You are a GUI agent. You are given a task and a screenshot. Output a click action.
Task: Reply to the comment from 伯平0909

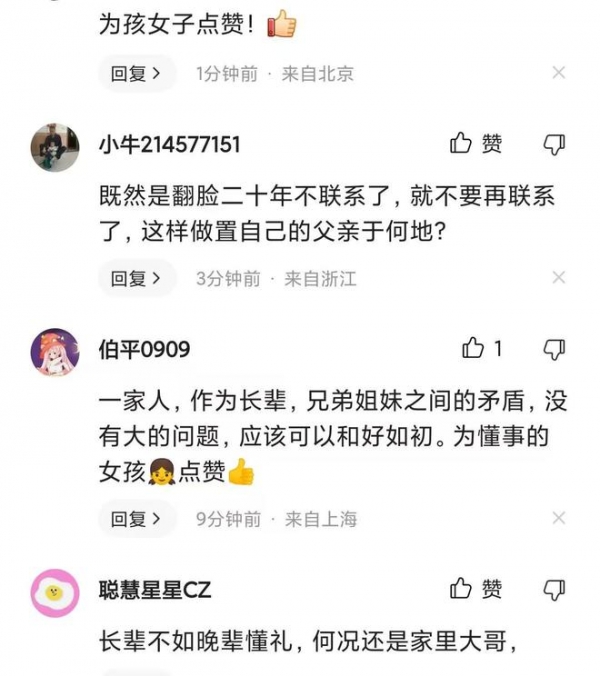pyautogui.click(x=136, y=519)
